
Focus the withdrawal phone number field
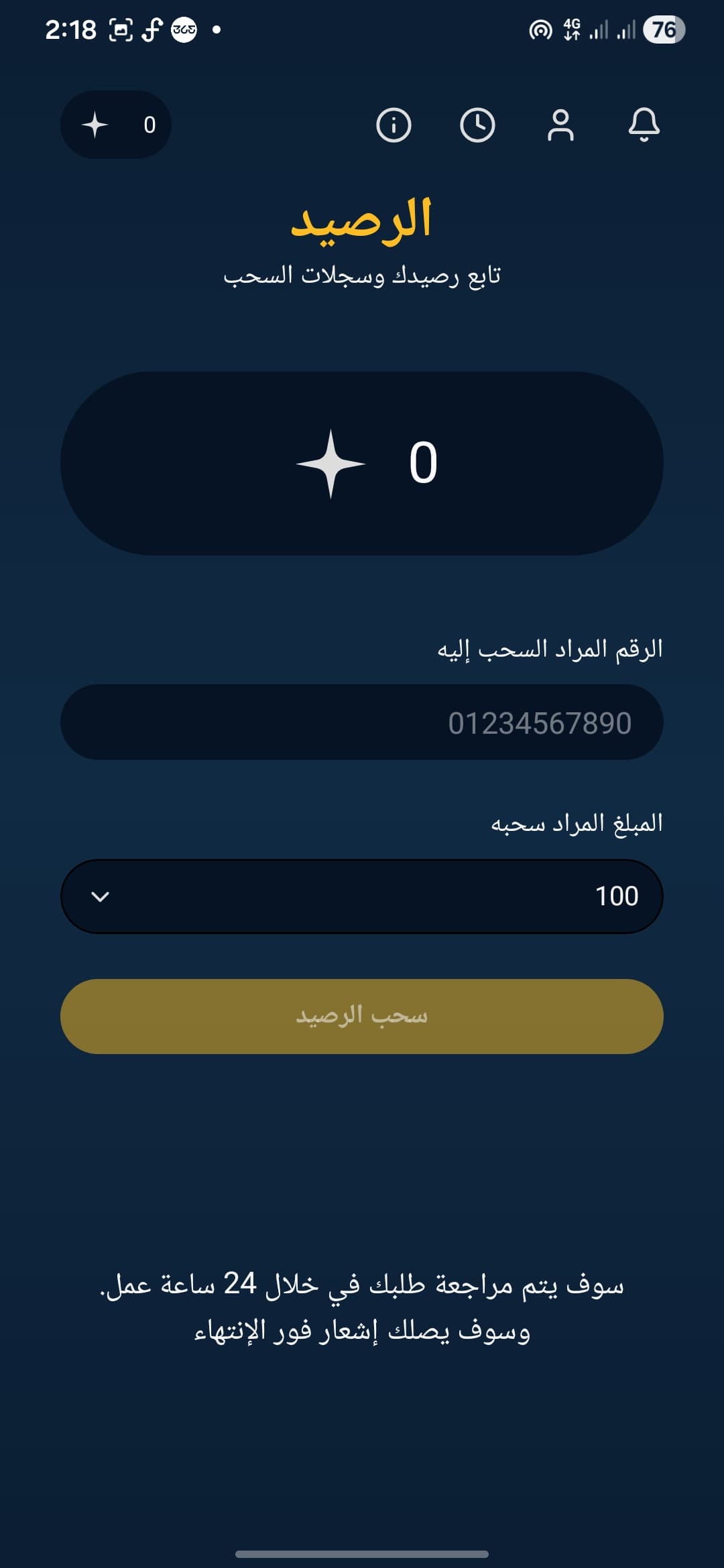coord(362,722)
